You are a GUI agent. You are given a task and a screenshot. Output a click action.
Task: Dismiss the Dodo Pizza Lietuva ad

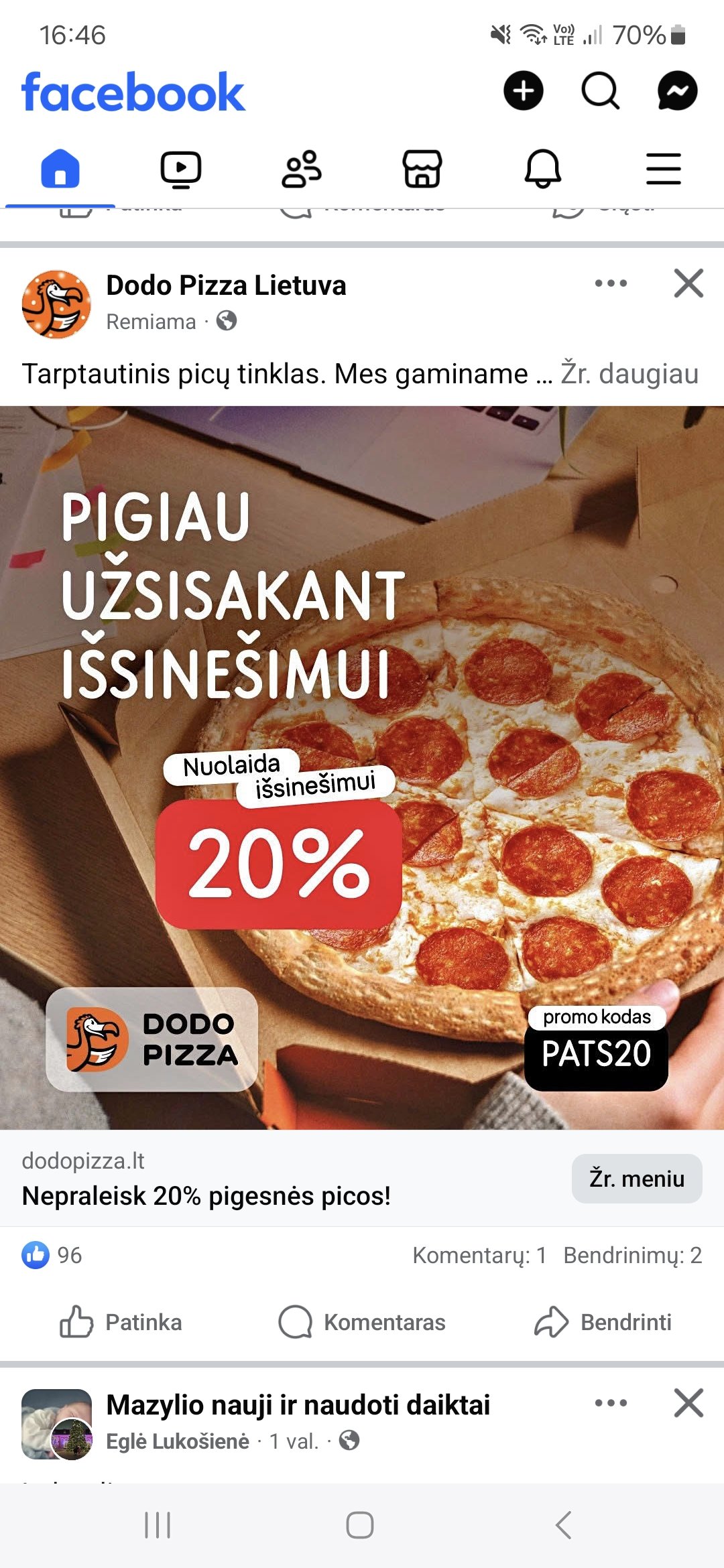pos(688,283)
